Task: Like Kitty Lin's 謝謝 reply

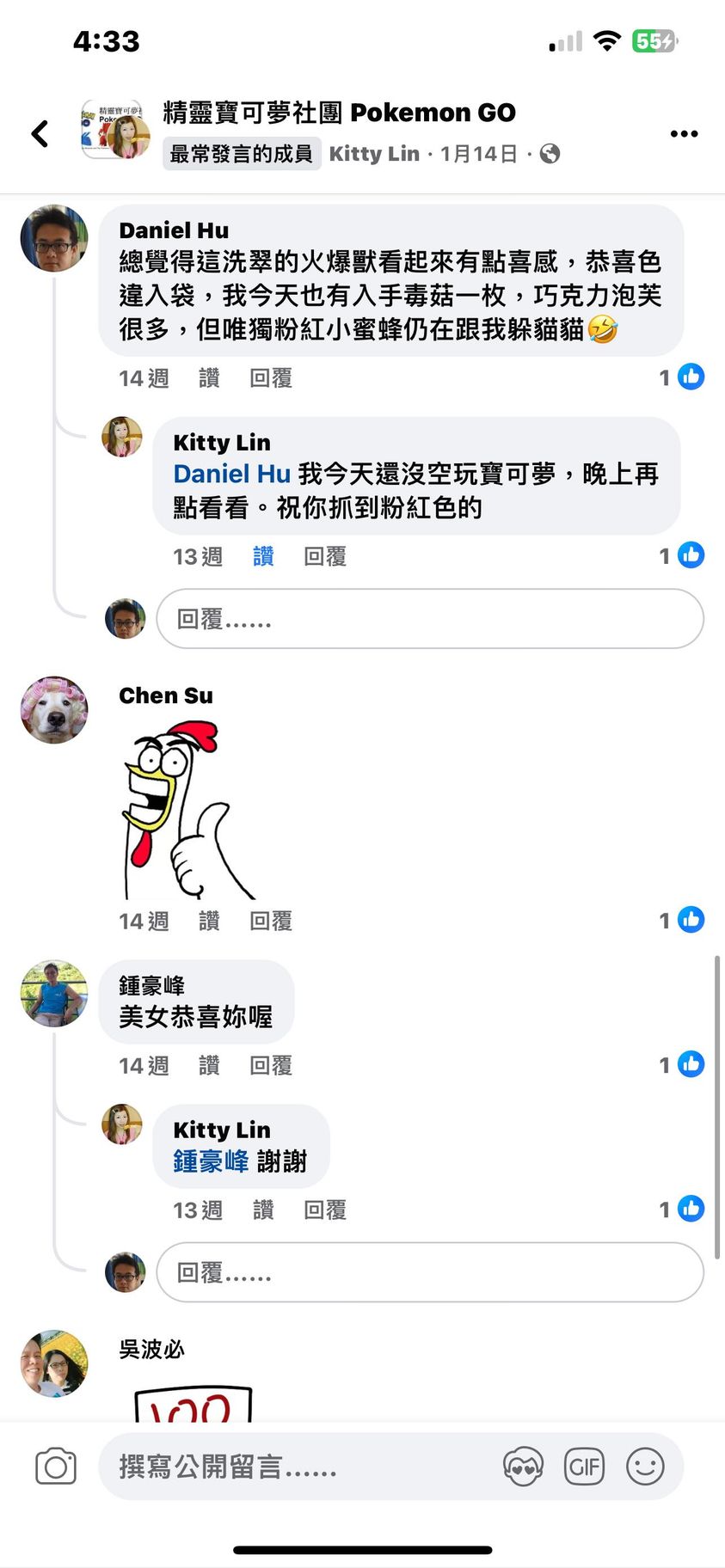Action: [x=263, y=1210]
